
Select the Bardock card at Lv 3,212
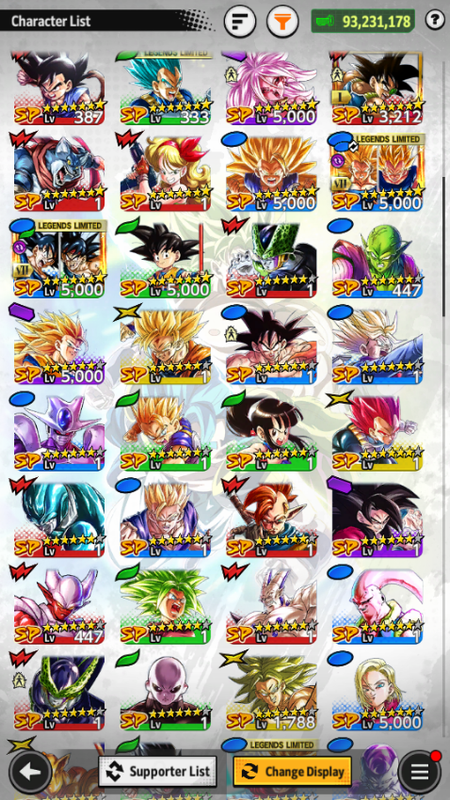point(378,88)
